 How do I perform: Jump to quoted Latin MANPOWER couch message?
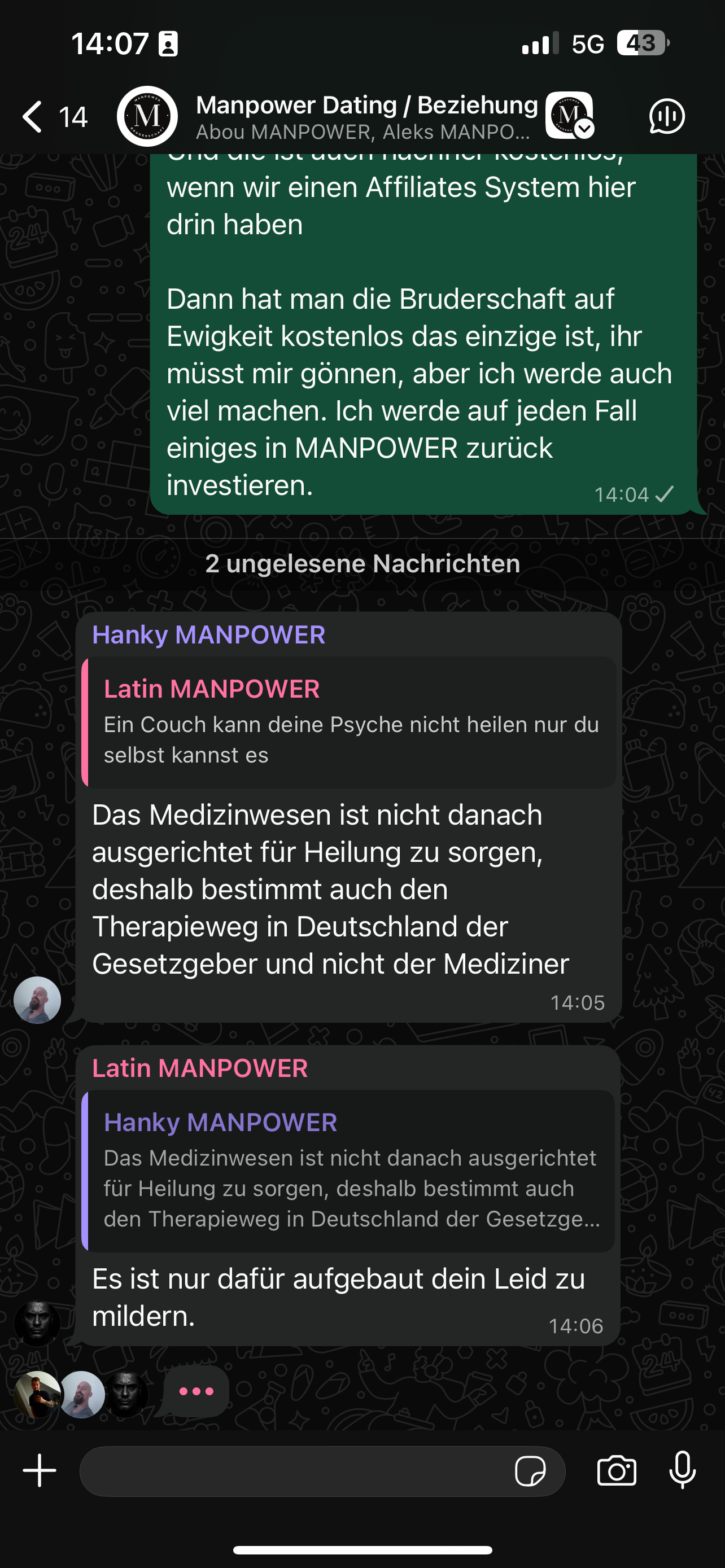click(x=349, y=722)
